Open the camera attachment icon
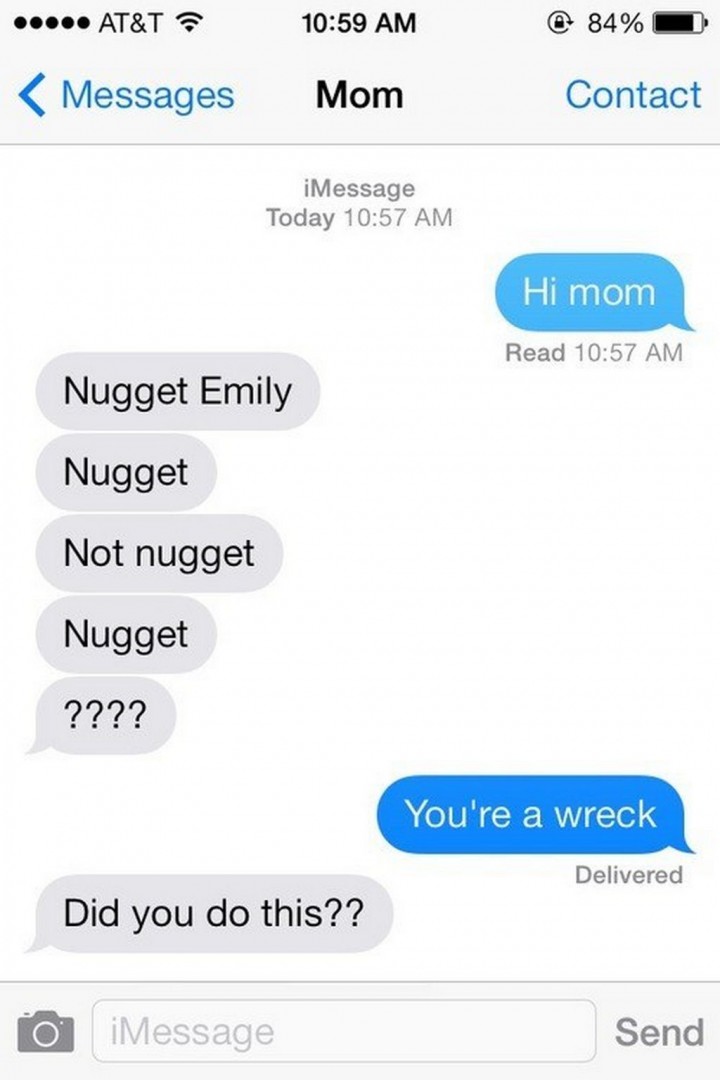This screenshot has height=1080, width=720. pyautogui.click(x=46, y=1031)
